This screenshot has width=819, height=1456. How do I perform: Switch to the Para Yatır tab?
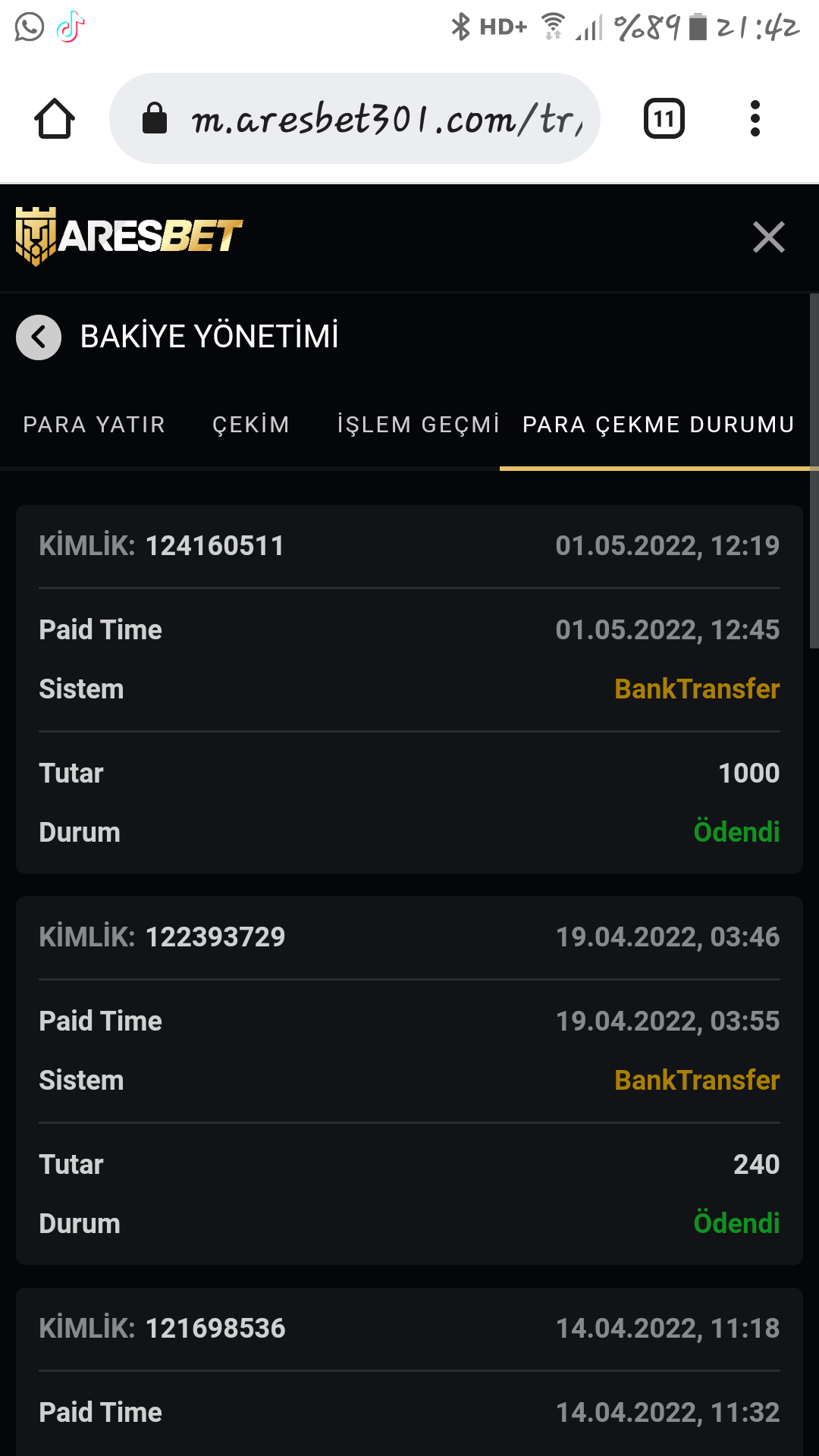pos(94,425)
